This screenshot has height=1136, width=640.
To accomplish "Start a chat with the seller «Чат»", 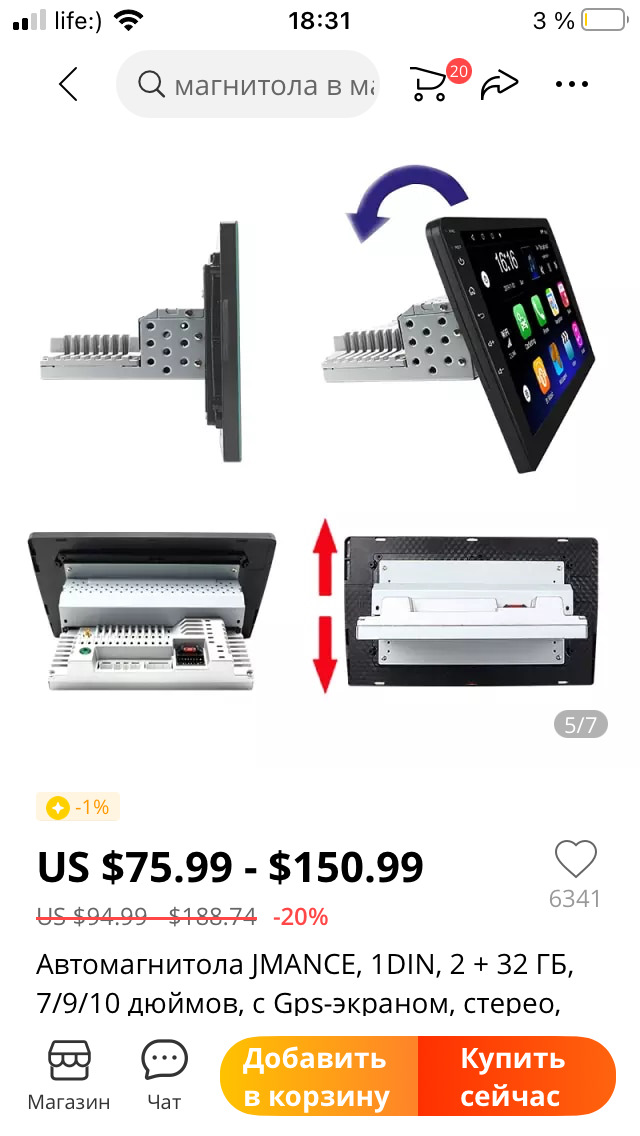I will click(x=164, y=1075).
